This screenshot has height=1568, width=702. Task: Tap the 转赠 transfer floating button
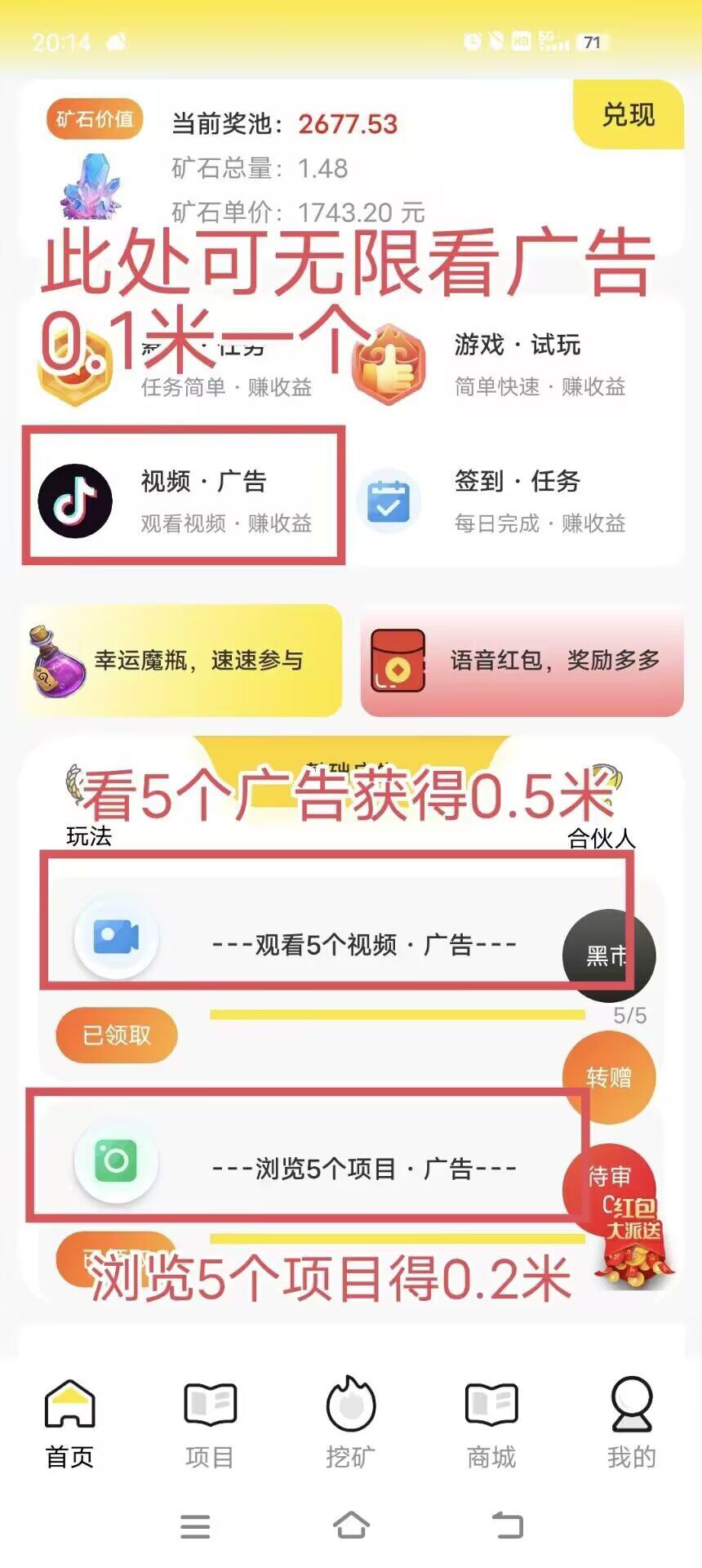tap(609, 1077)
